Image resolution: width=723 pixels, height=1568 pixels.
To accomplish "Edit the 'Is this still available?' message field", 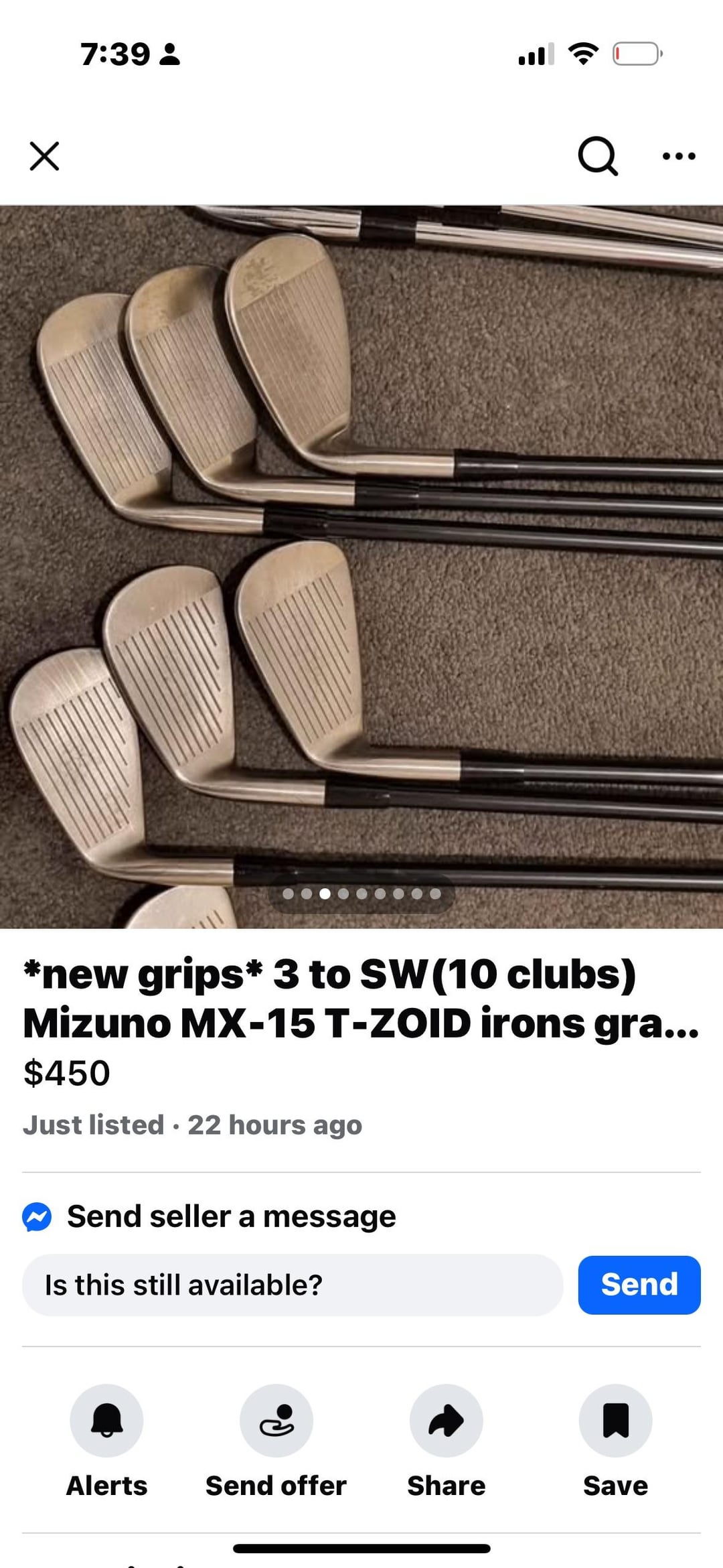I will coord(293,1285).
